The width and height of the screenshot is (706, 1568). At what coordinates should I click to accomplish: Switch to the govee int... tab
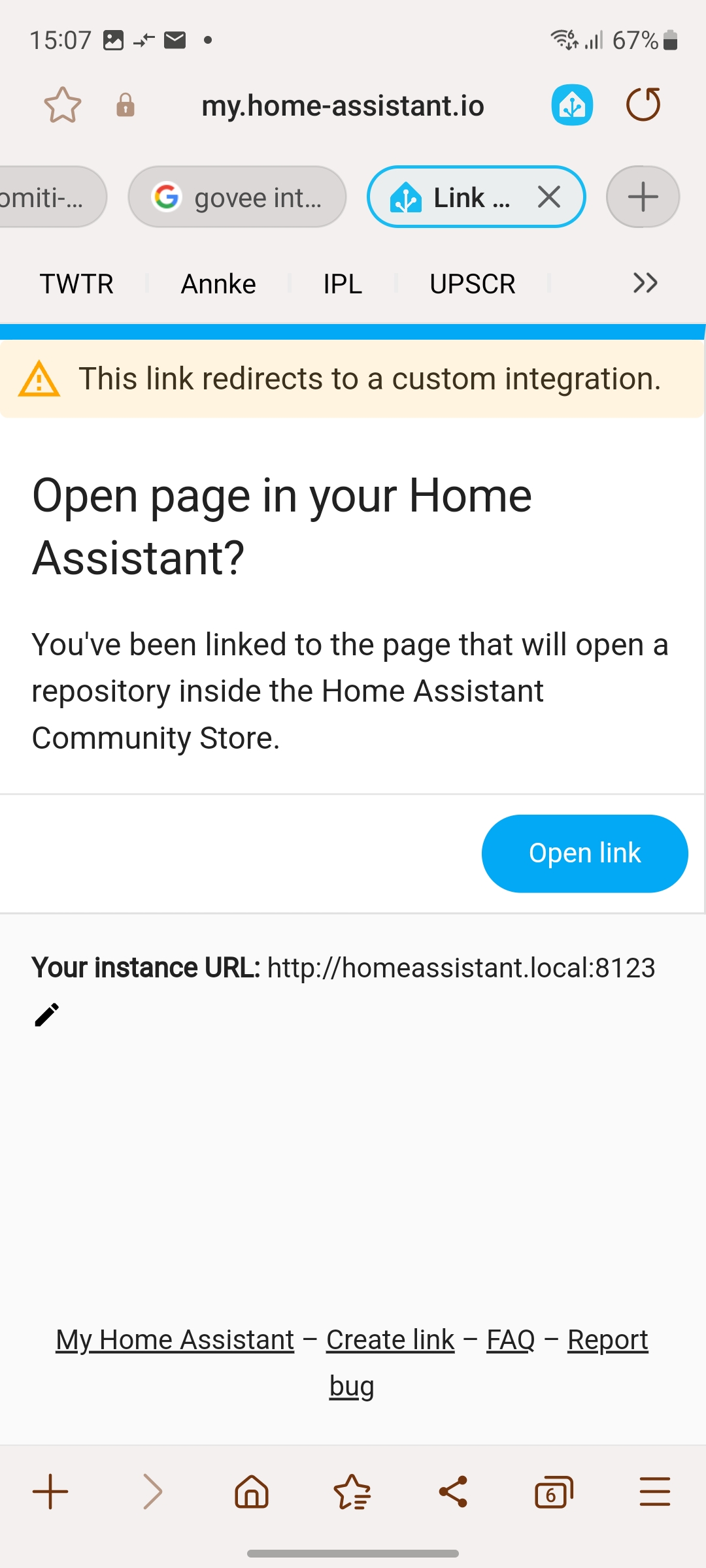(237, 197)
